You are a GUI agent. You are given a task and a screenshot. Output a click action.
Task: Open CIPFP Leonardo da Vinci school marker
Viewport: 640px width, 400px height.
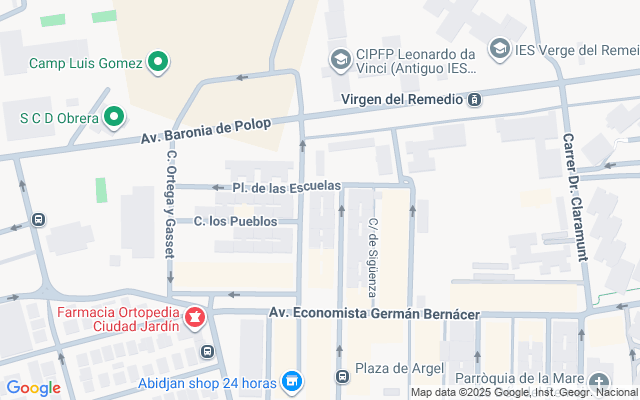(x=340, y=59)
